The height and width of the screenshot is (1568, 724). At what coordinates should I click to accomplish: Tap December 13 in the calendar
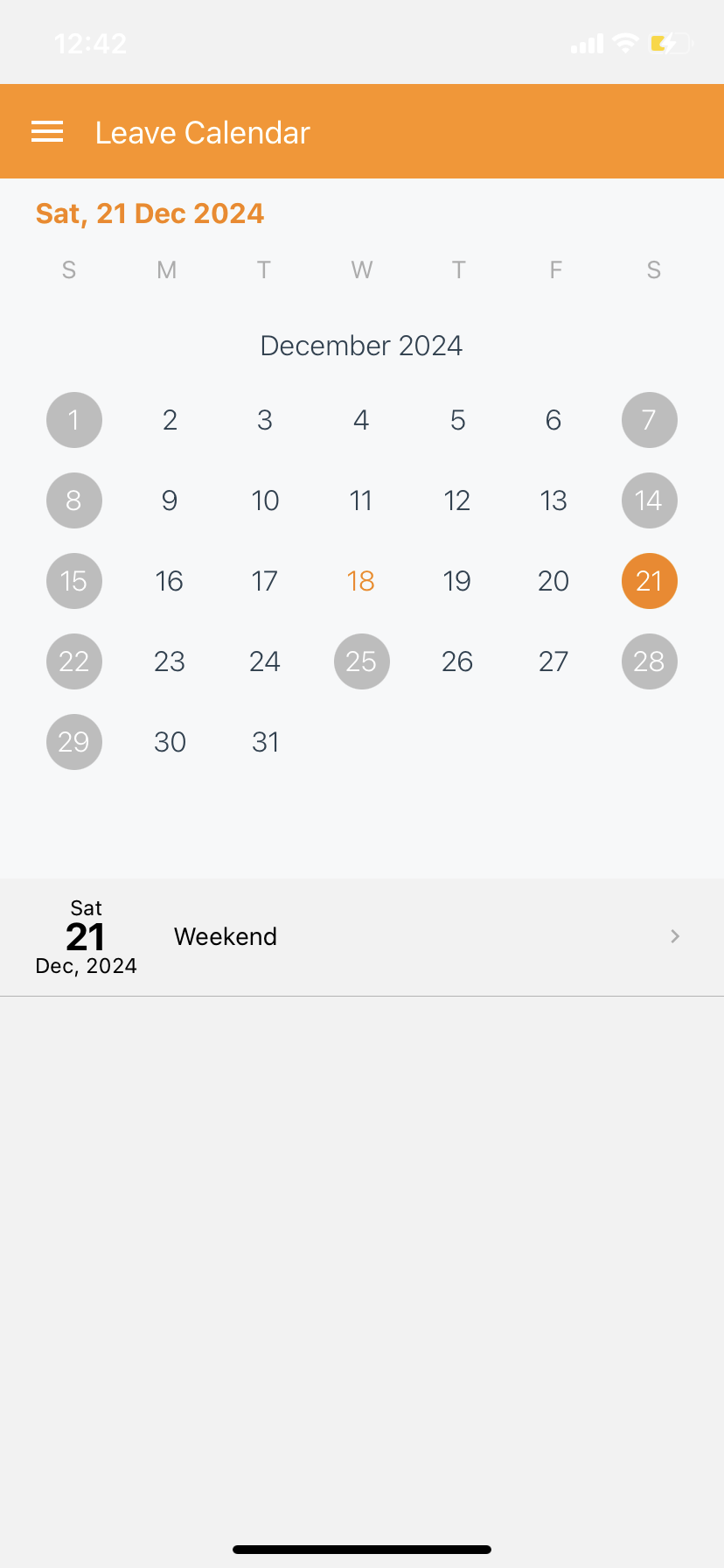point(553,500)
